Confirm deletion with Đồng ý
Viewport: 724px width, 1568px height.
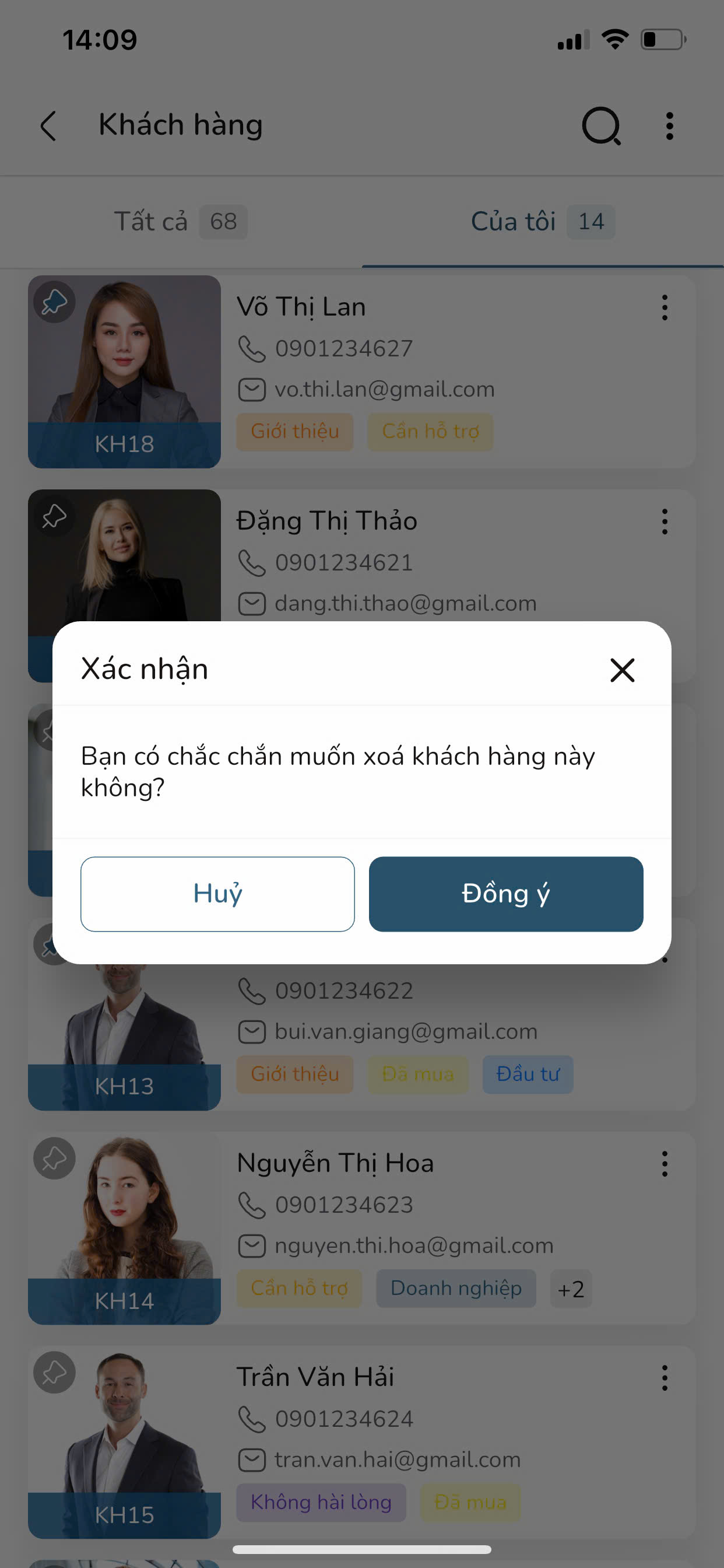(505, 894)
